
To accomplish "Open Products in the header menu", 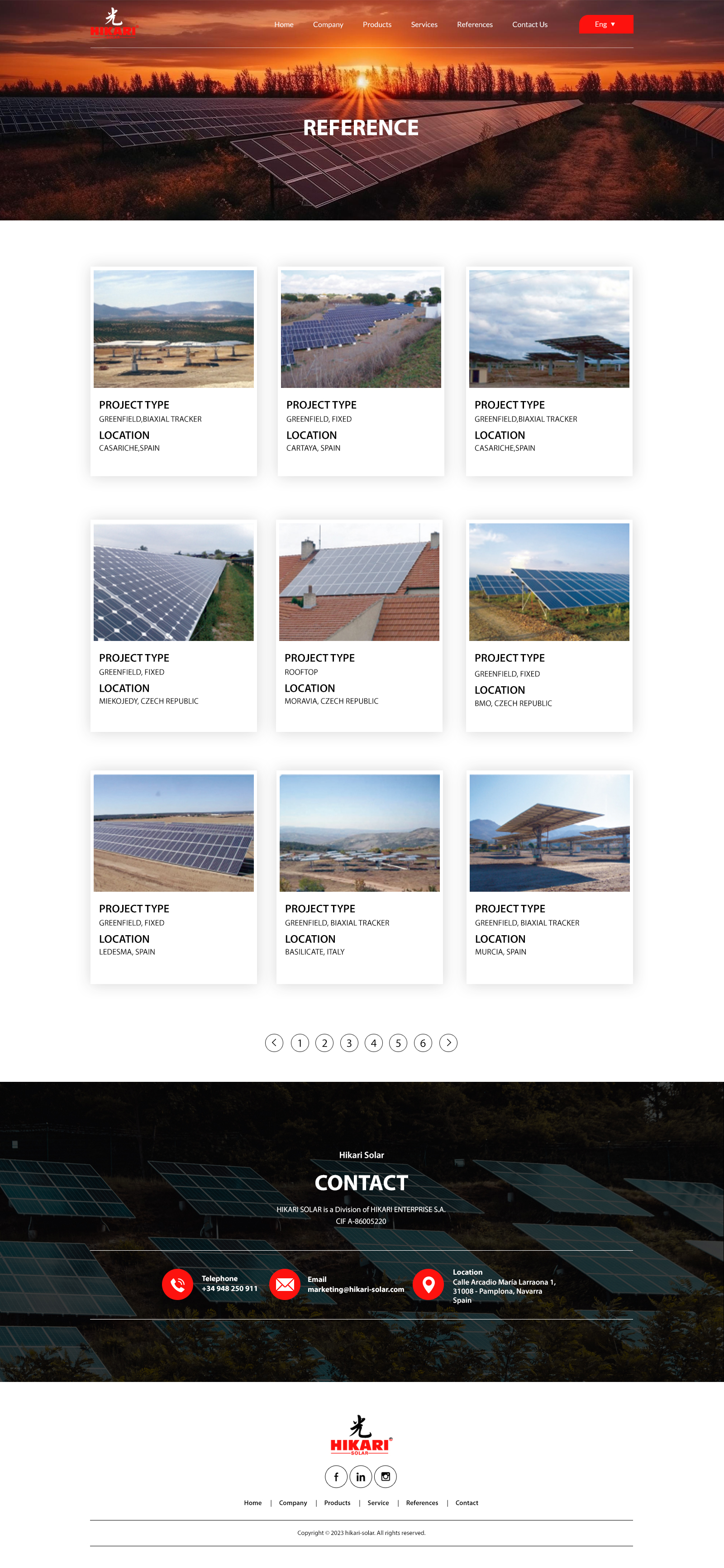I will [x=376, y=24].
